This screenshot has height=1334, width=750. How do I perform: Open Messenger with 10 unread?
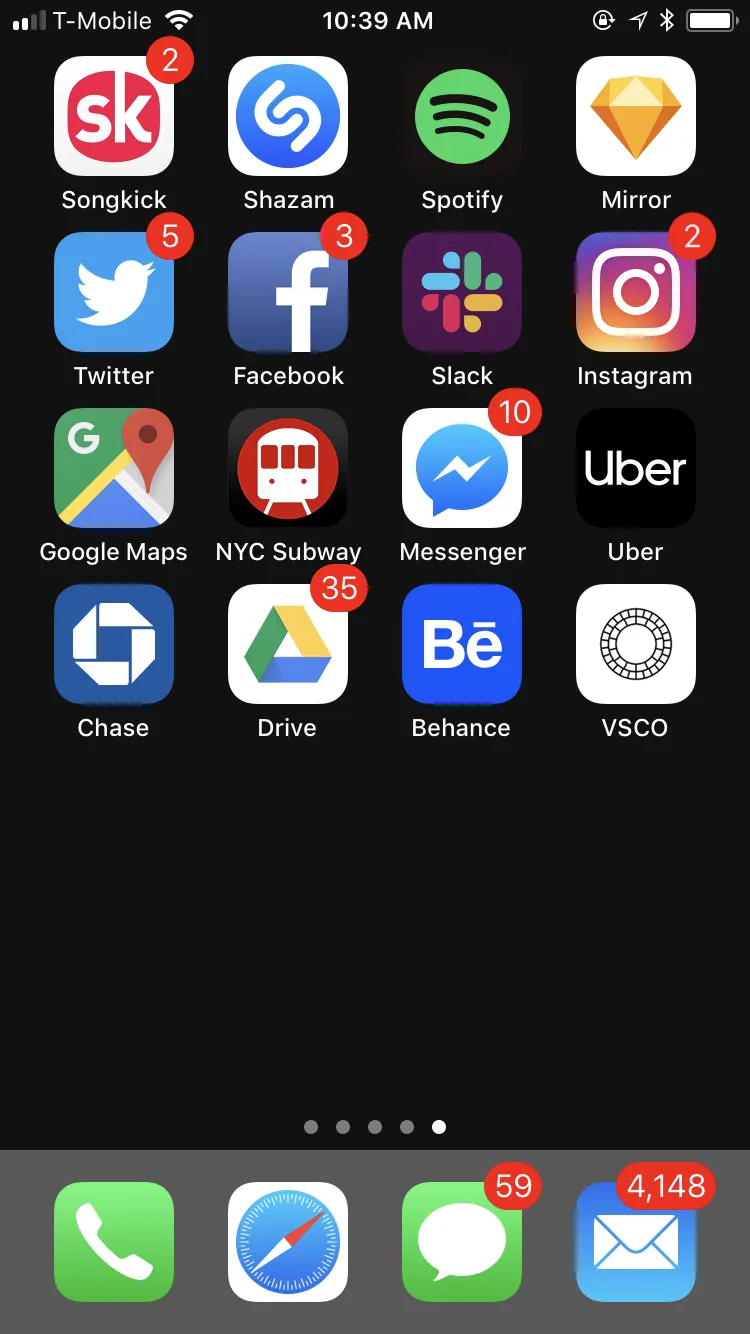tap(462, 468)
